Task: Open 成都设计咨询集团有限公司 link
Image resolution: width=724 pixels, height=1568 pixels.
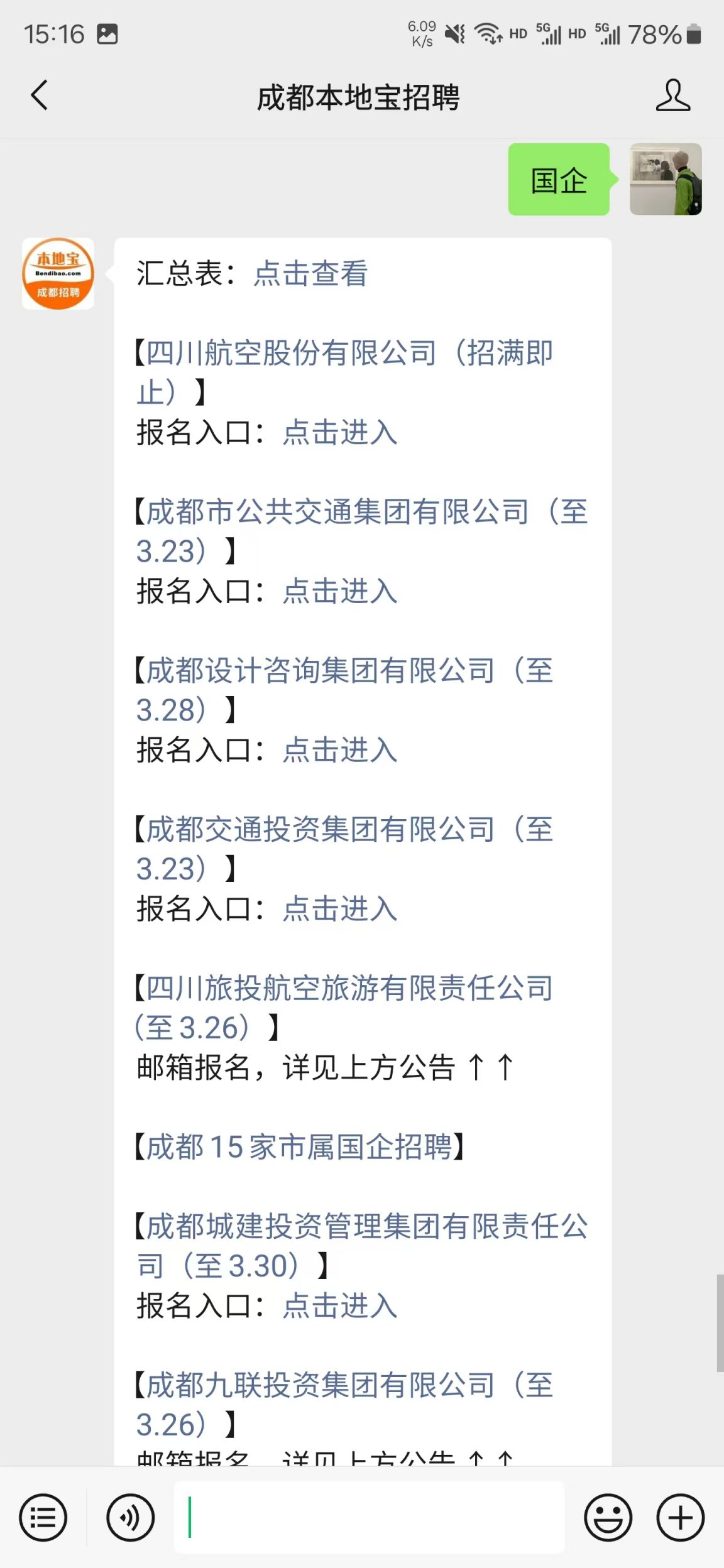Action: coord(344,690)
